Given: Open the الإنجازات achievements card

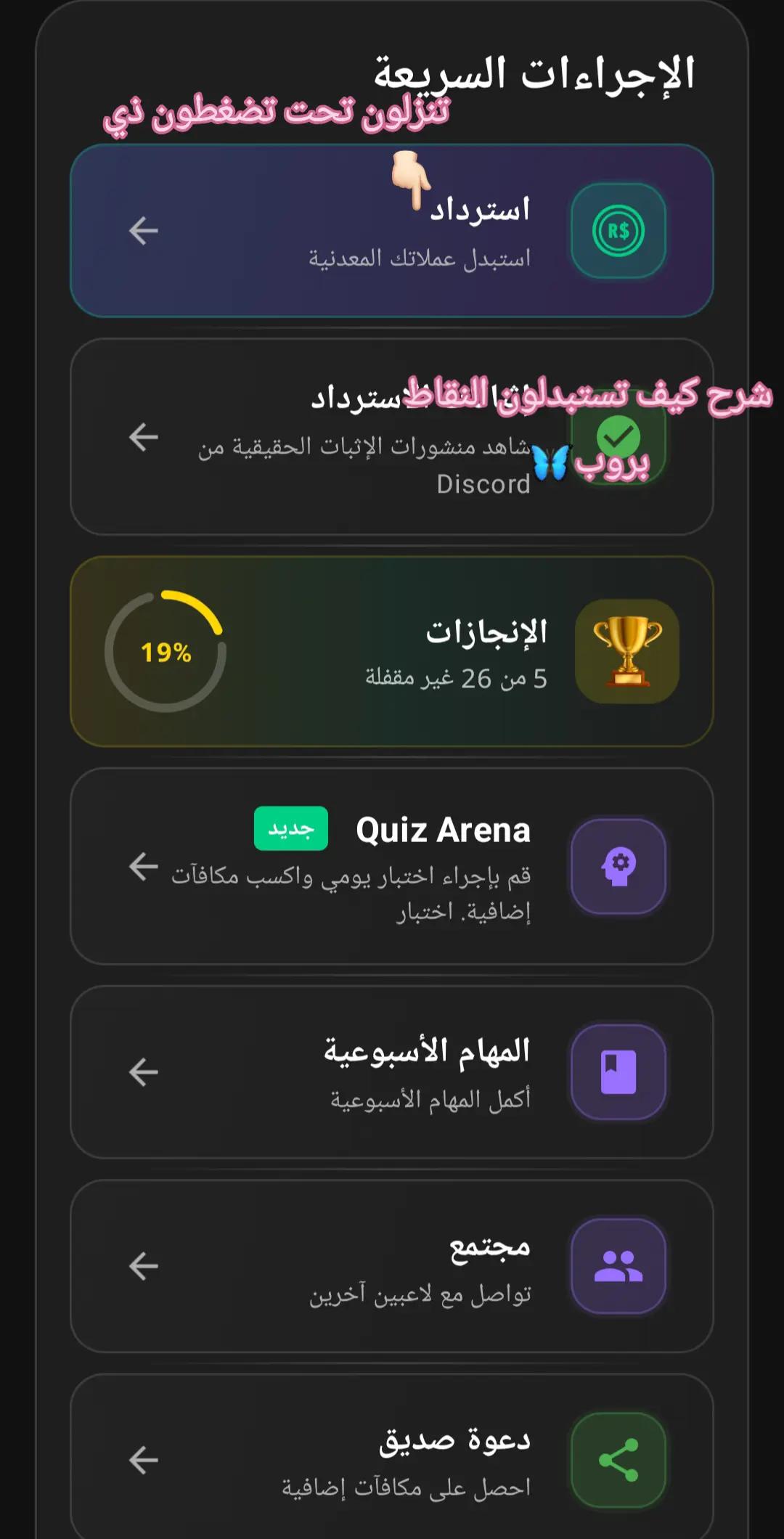Looking at the screenshot, I should point(392,651).
